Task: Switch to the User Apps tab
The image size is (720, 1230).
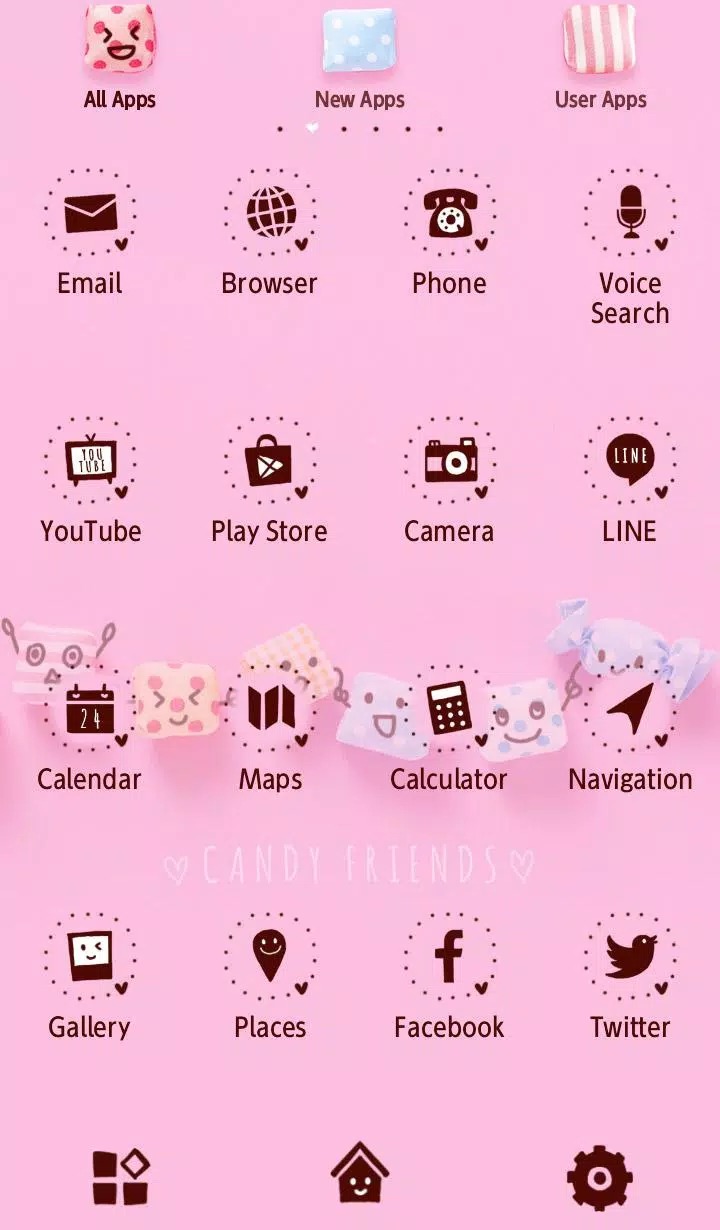Action: 600,56
